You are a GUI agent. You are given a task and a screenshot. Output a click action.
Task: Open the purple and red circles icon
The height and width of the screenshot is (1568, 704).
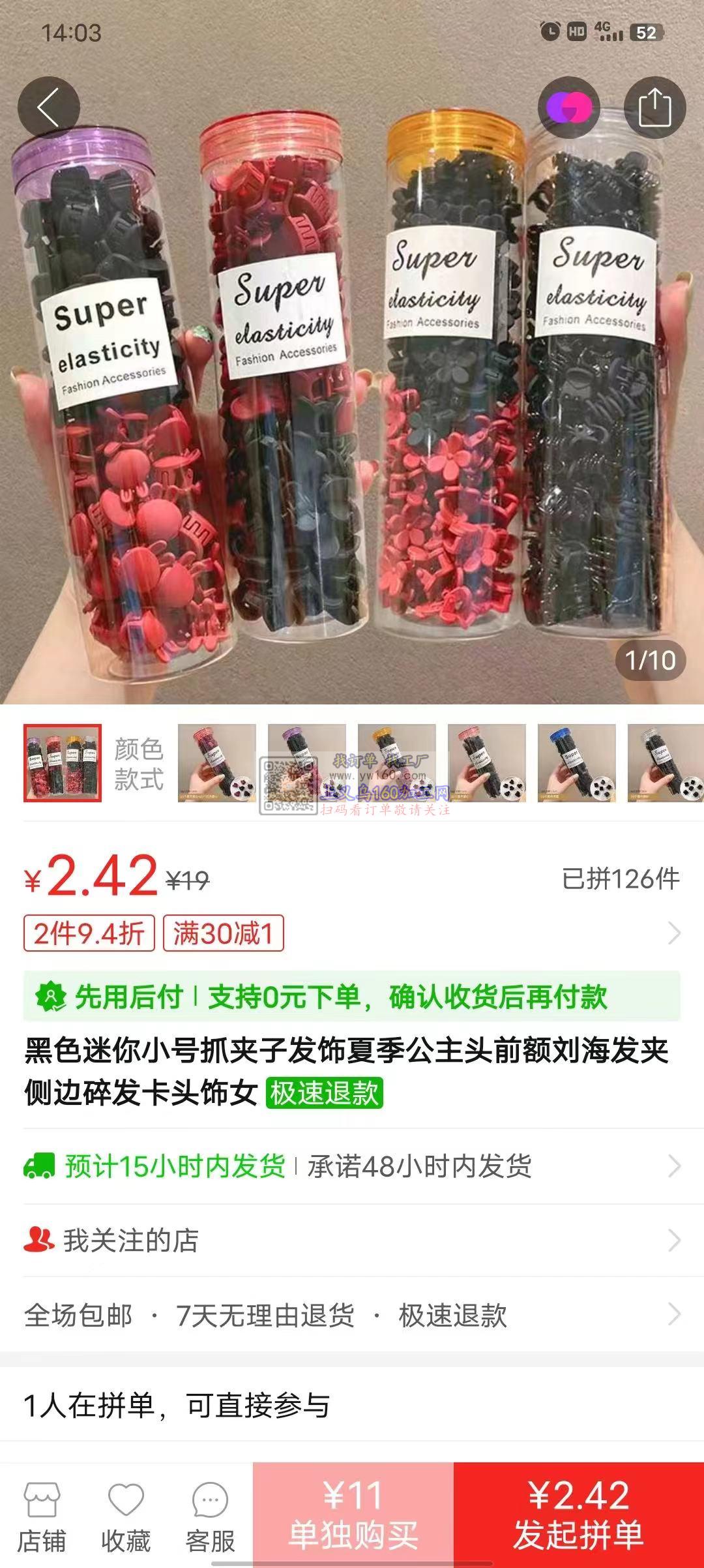point(568,108)
